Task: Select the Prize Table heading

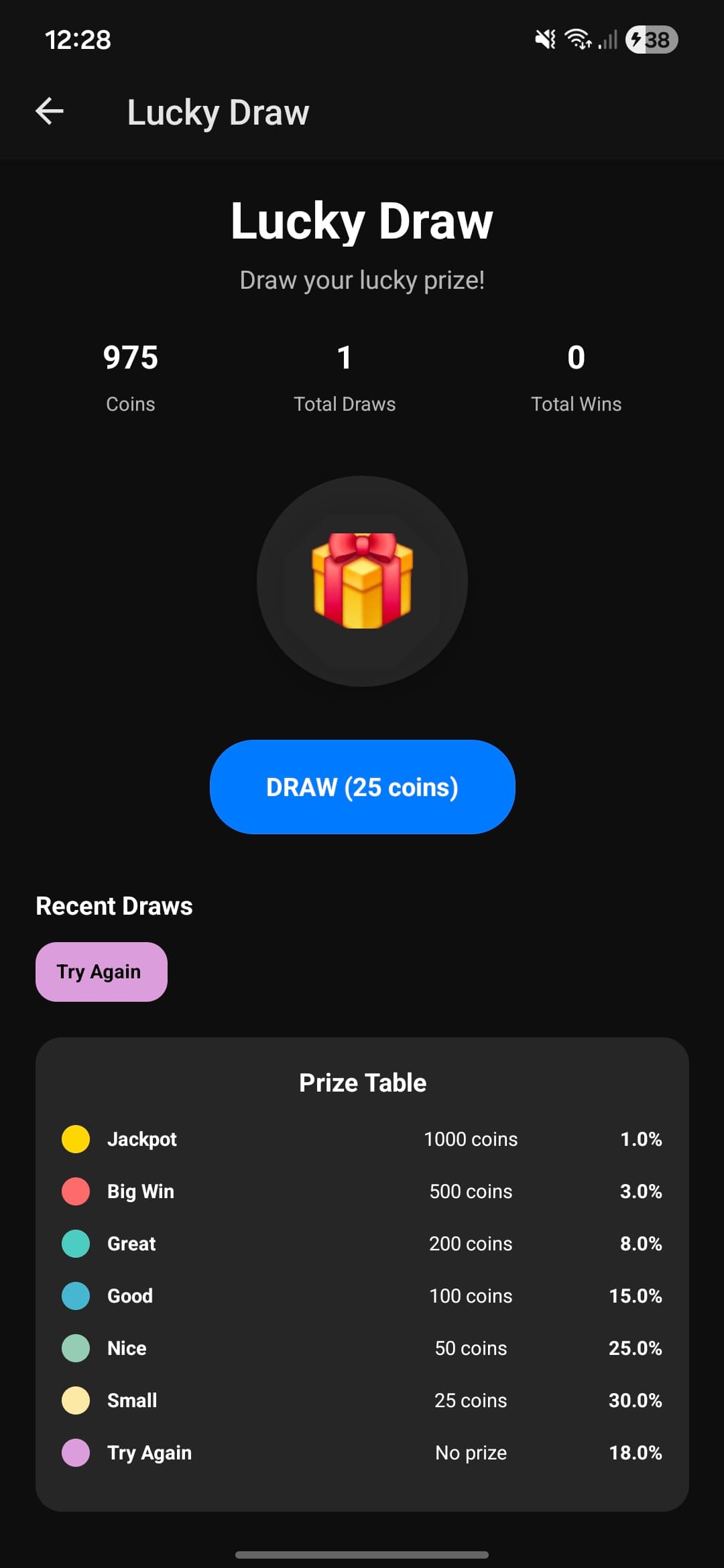Action: click(x=362, y=1082)
